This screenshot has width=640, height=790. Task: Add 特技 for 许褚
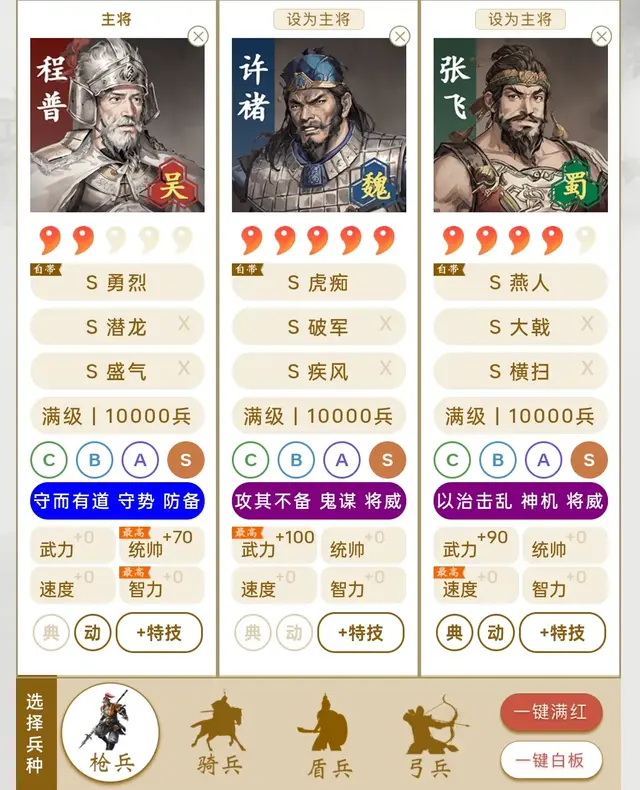[x=360, y=632]
